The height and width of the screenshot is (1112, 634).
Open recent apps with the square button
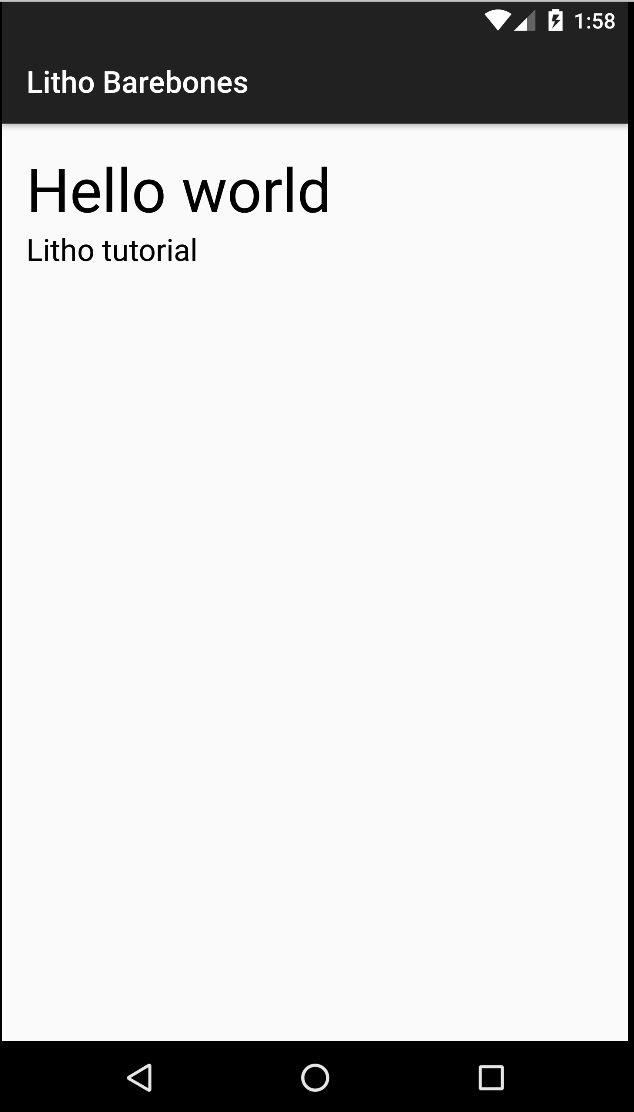tap(491, 1077)
